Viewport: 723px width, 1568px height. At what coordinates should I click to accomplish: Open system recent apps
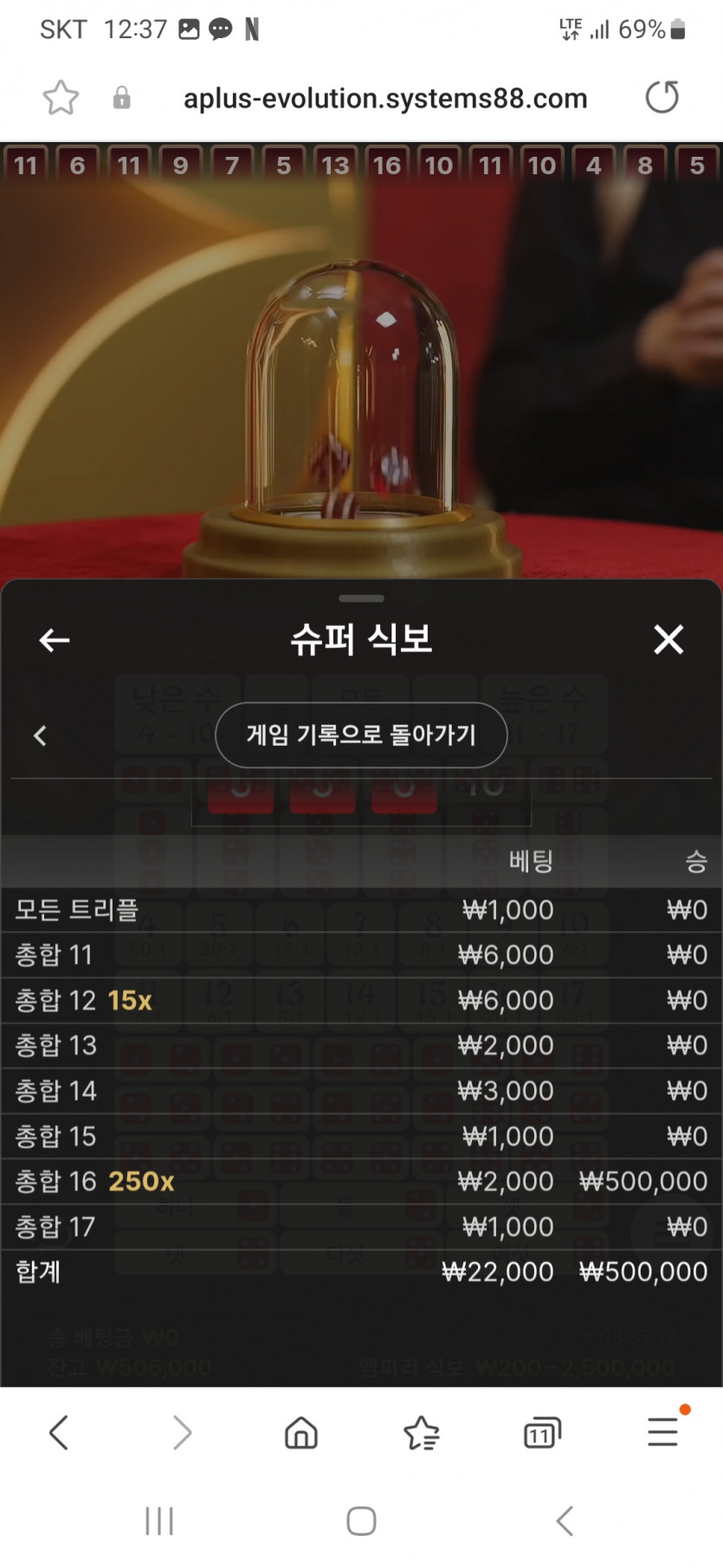[159, 1520]
